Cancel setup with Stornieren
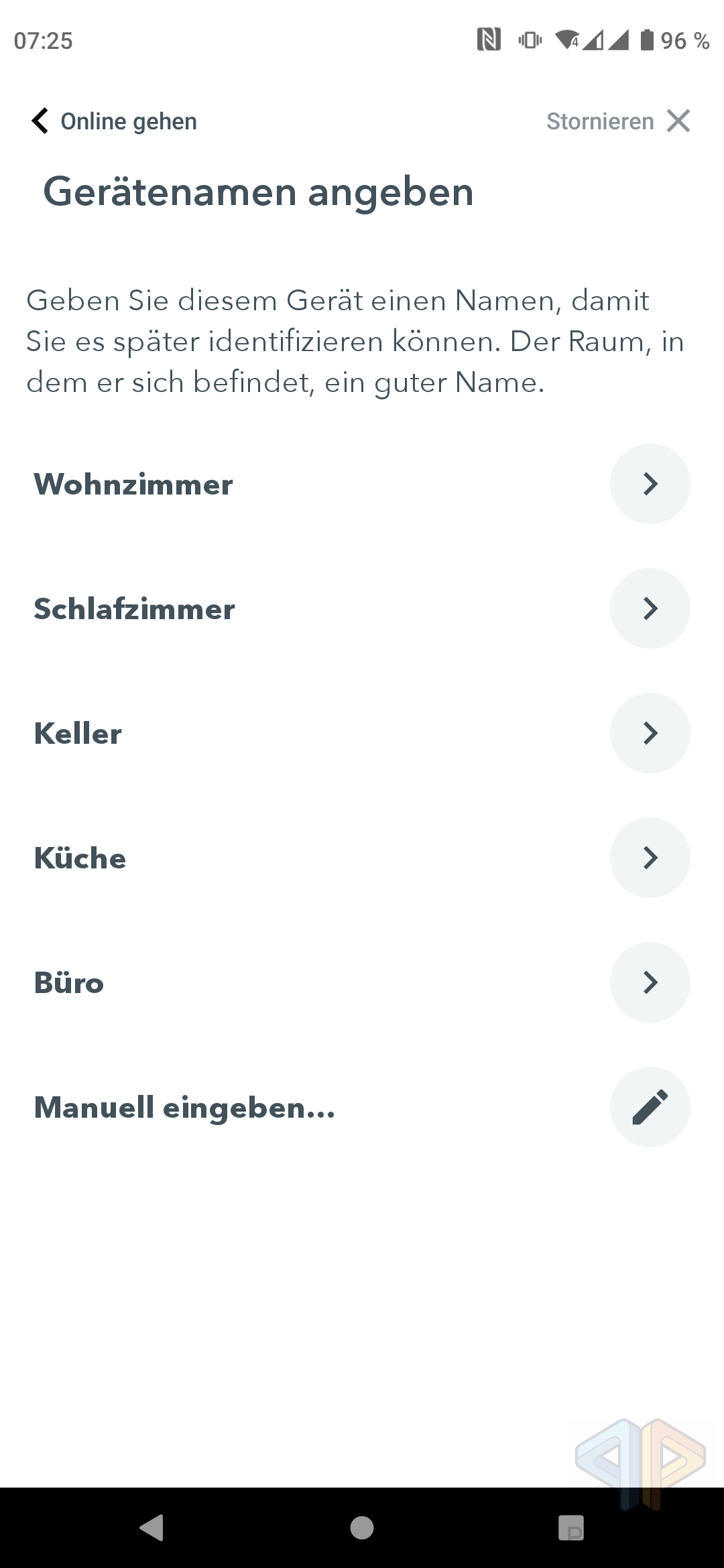724x1568 pixels. [x=618, y=121]
